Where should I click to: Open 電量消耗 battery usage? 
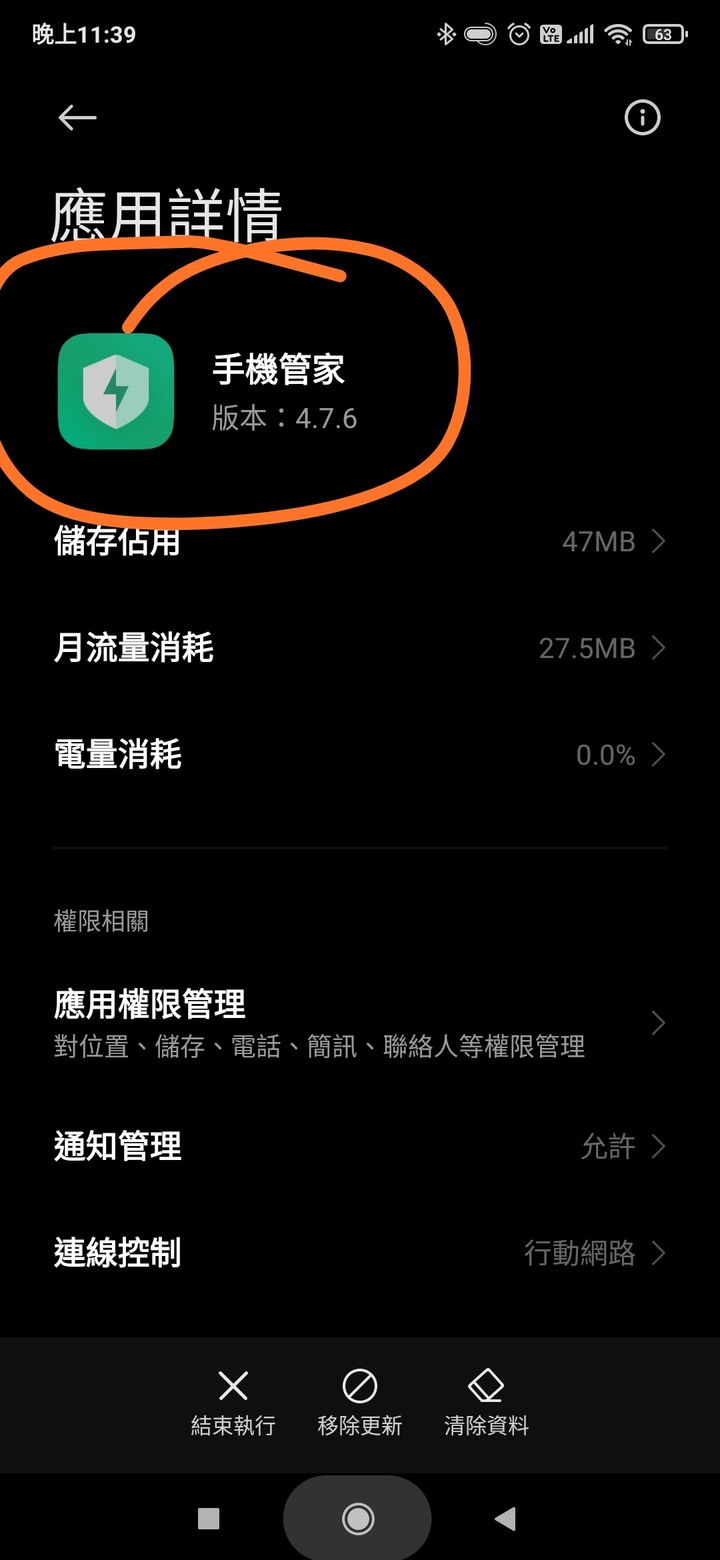tap(360, 754)
